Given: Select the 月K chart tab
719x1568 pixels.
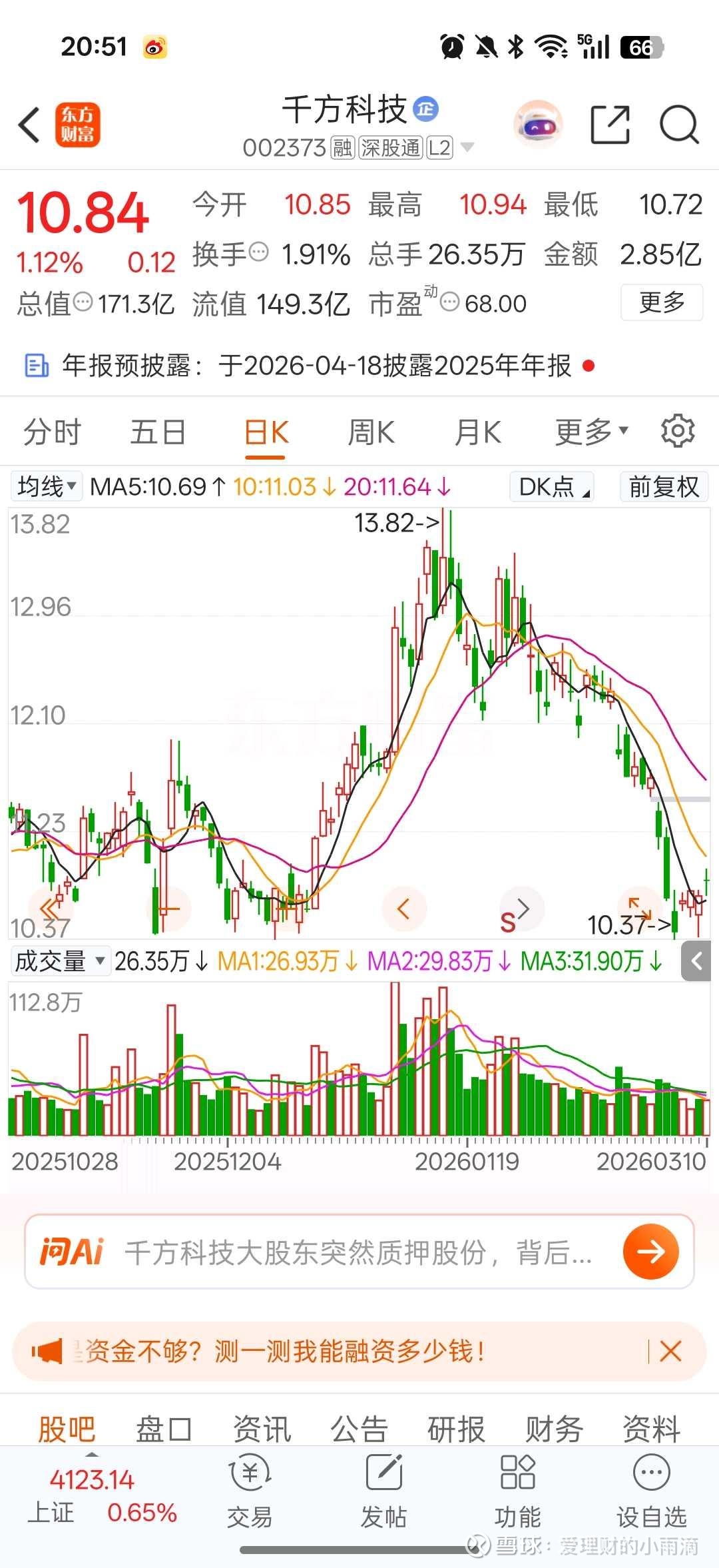Looking at the screenshot, I should 477,432.
